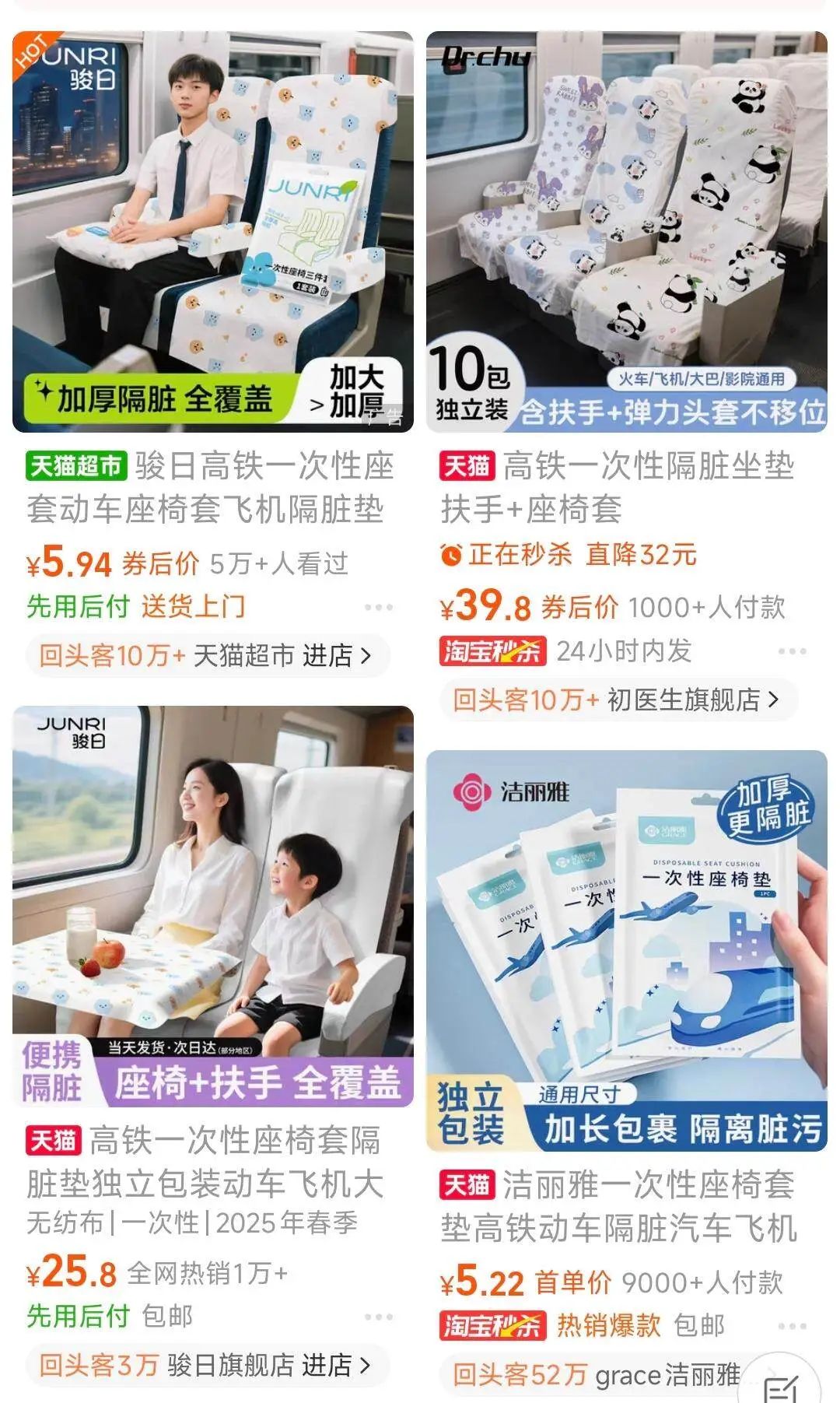
Task: Tap the floating feedback edit button
Action: coord(781,1387)
